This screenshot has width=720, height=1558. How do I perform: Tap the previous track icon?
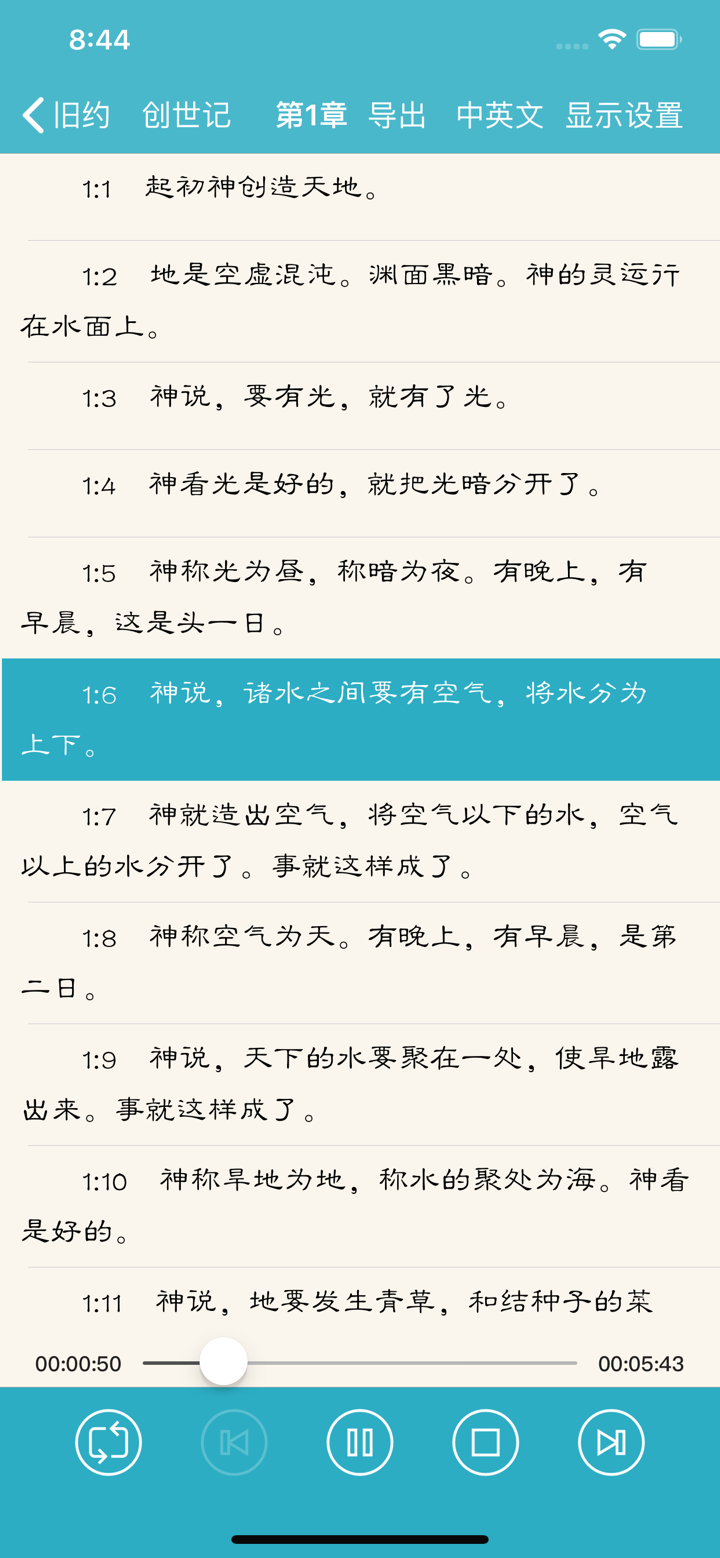(x=234, y=1441)
